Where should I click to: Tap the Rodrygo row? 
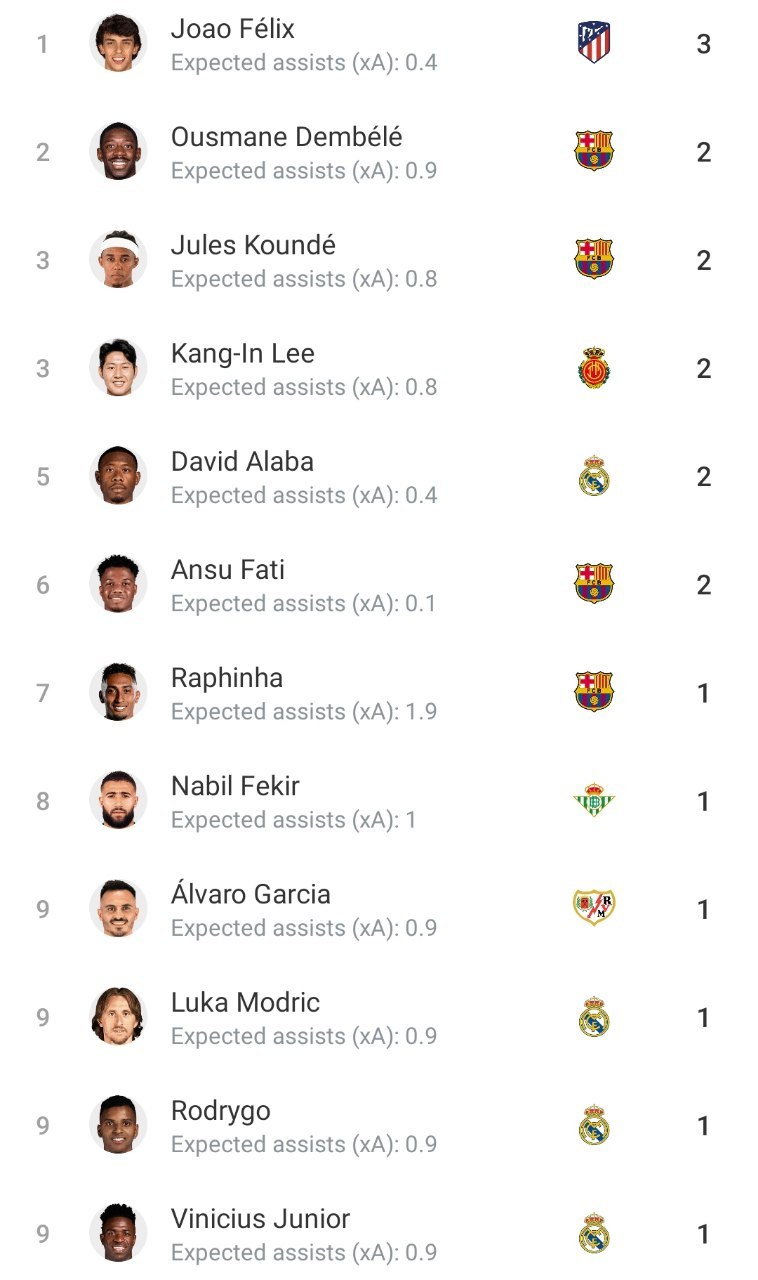(x=379, y=1124)
